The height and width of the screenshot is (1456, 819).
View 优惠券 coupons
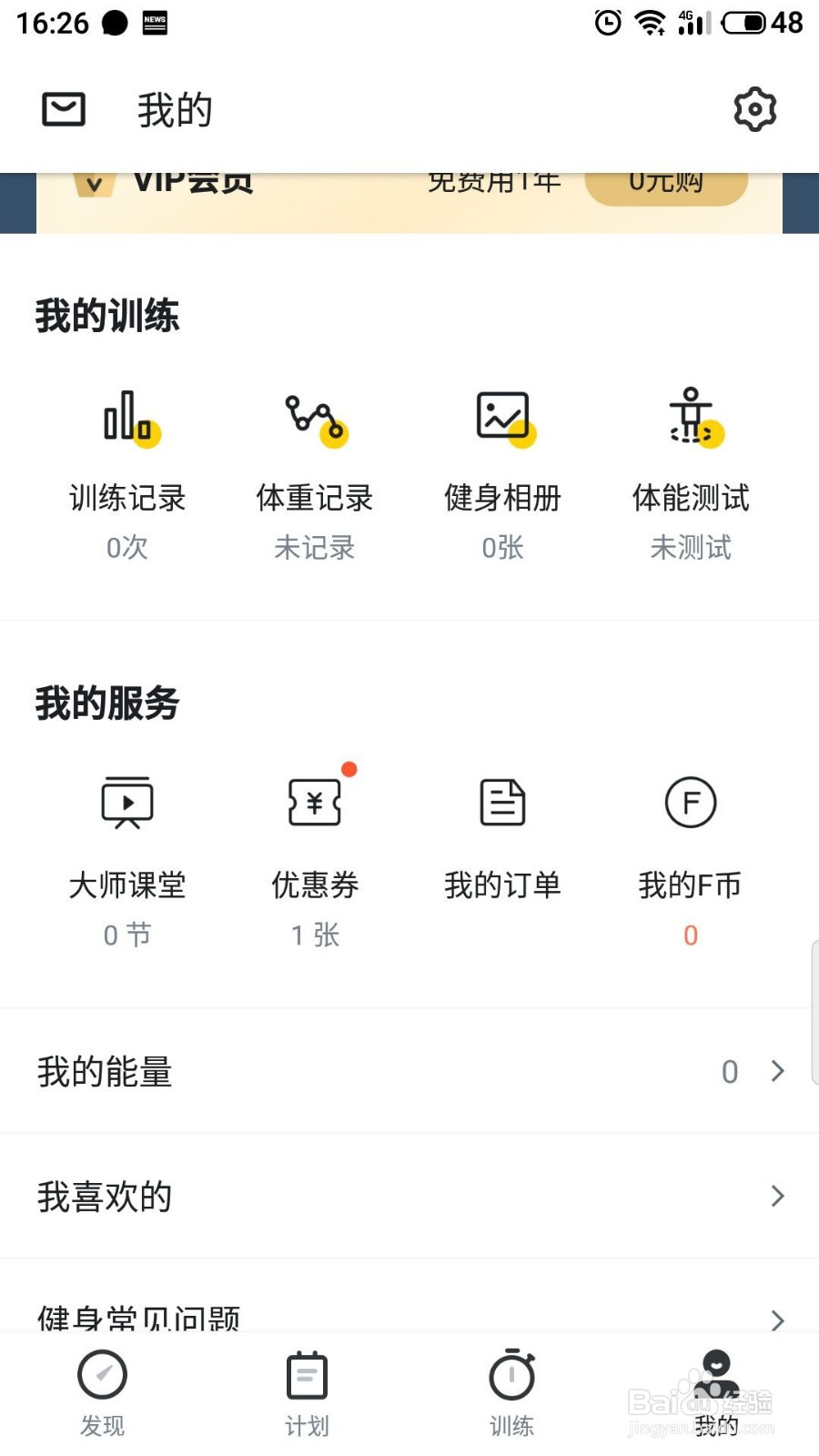click(315, 855)
